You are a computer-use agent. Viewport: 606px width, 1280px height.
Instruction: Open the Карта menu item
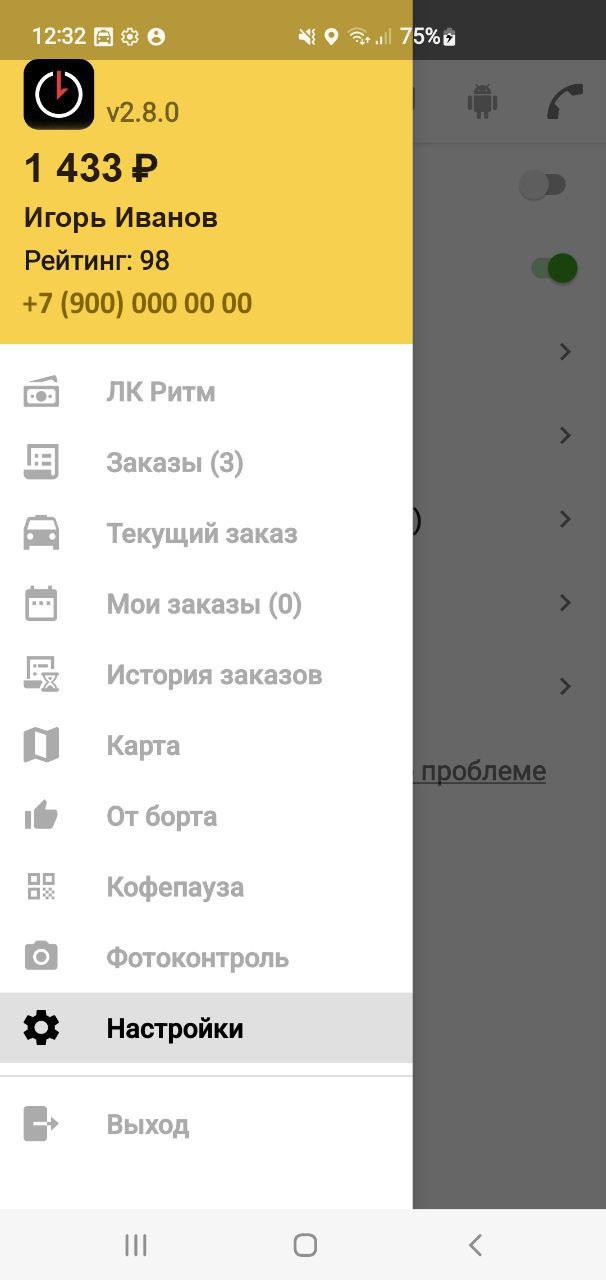pyautogui.click(x=143, y=746)
